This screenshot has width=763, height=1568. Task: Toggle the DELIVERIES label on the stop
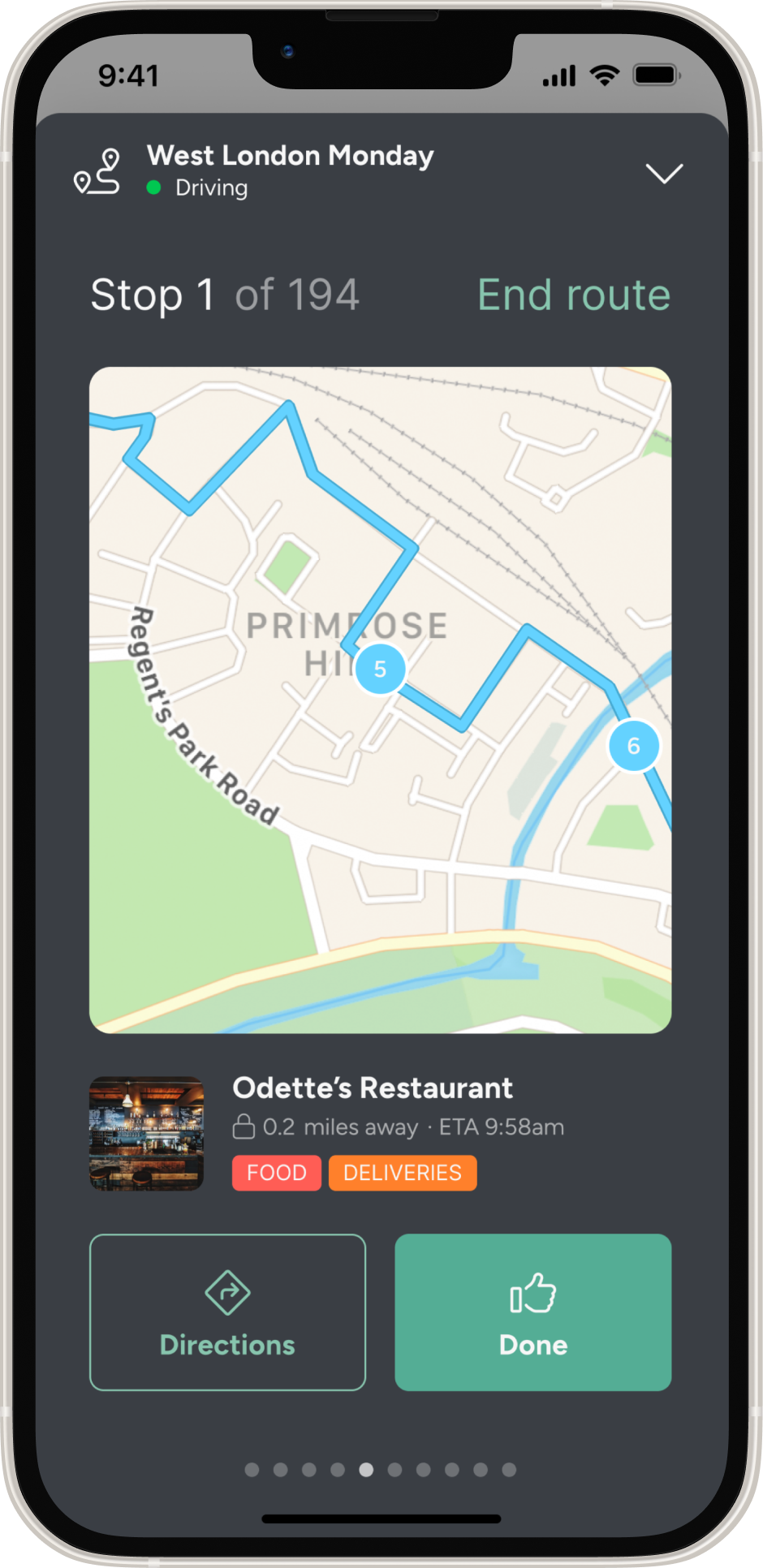(402, 1173)
